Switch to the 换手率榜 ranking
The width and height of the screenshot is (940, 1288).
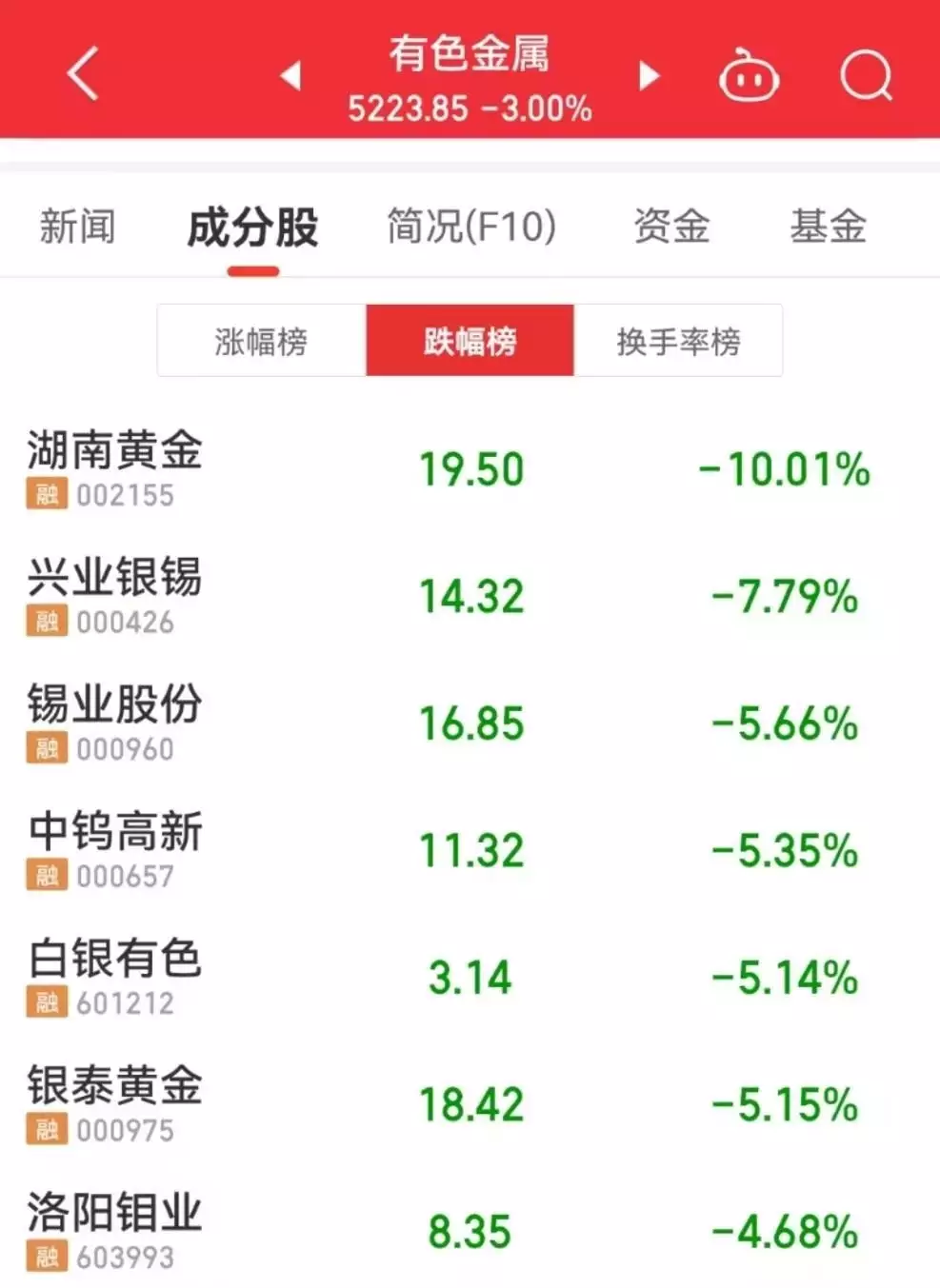[x=680, y=341]
